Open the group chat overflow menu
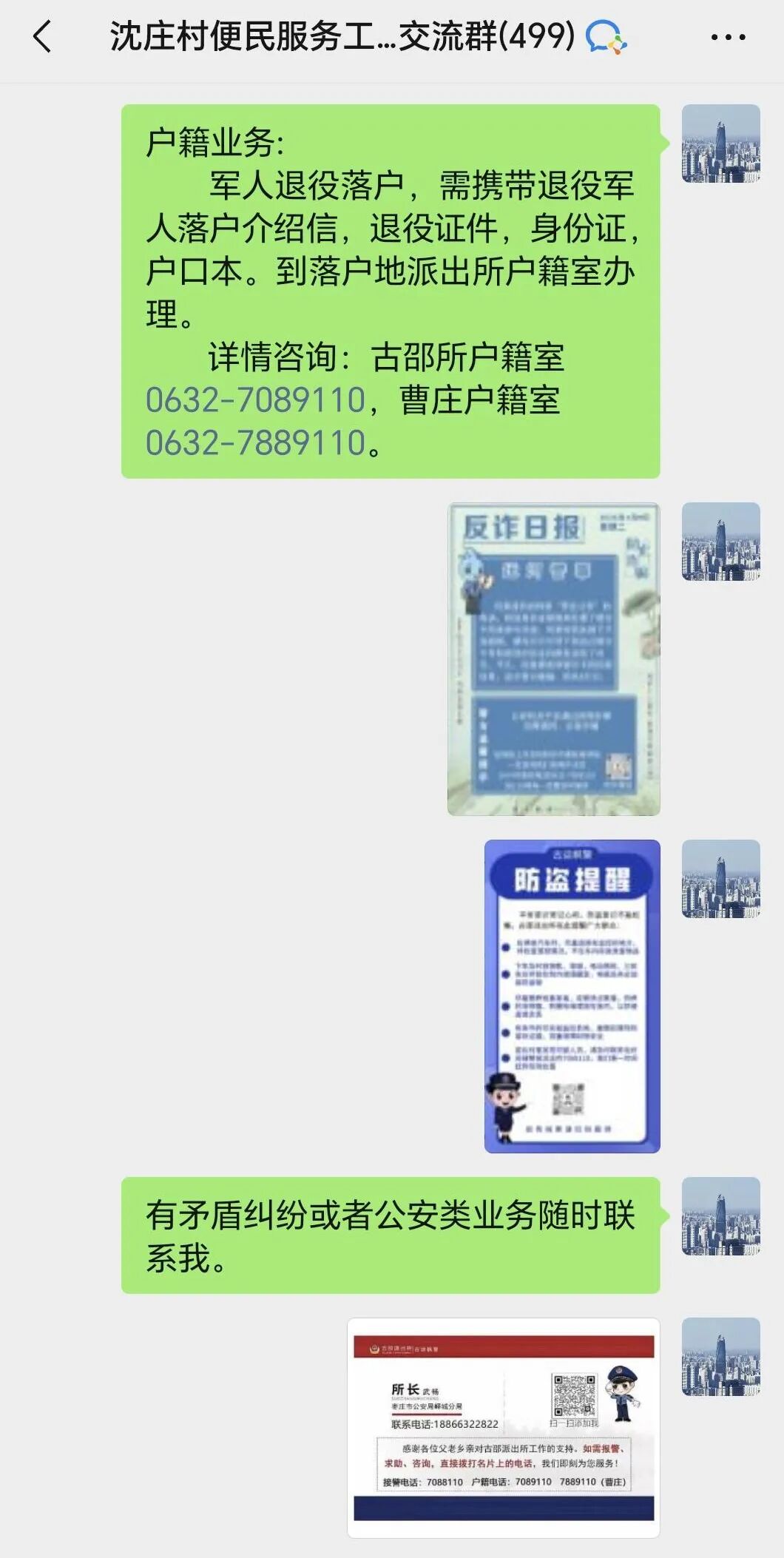This screenshot has height=1558, width=784. [x=728, y=36]
